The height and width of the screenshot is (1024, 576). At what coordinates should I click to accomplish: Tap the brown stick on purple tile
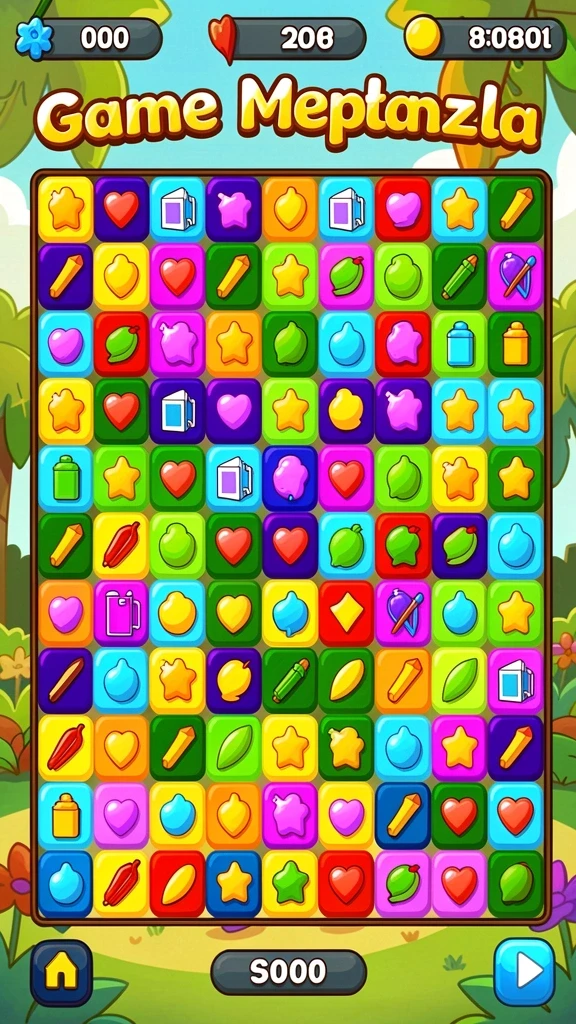pos(65,680)
